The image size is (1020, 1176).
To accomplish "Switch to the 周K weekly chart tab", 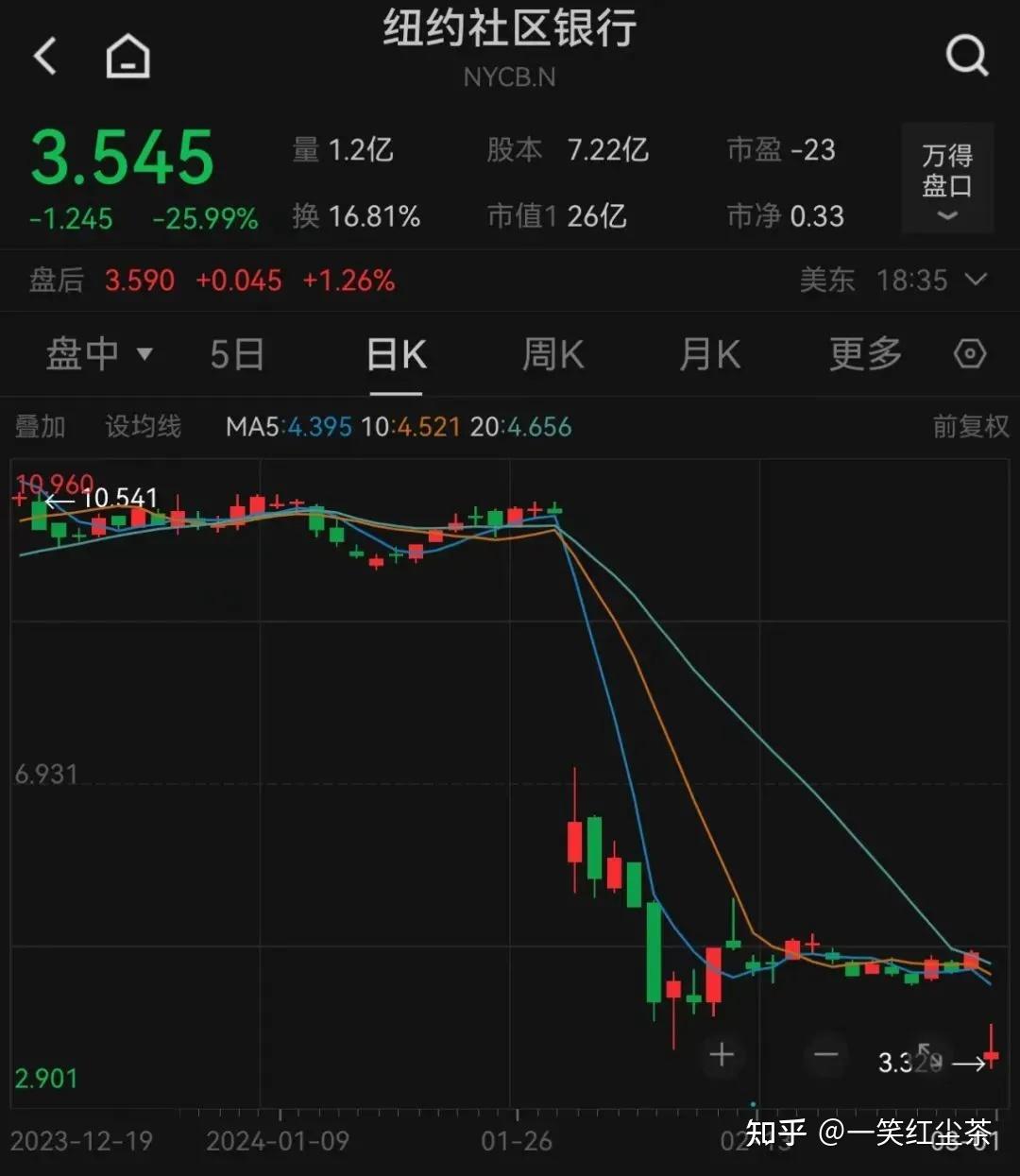I will point(552,353).
